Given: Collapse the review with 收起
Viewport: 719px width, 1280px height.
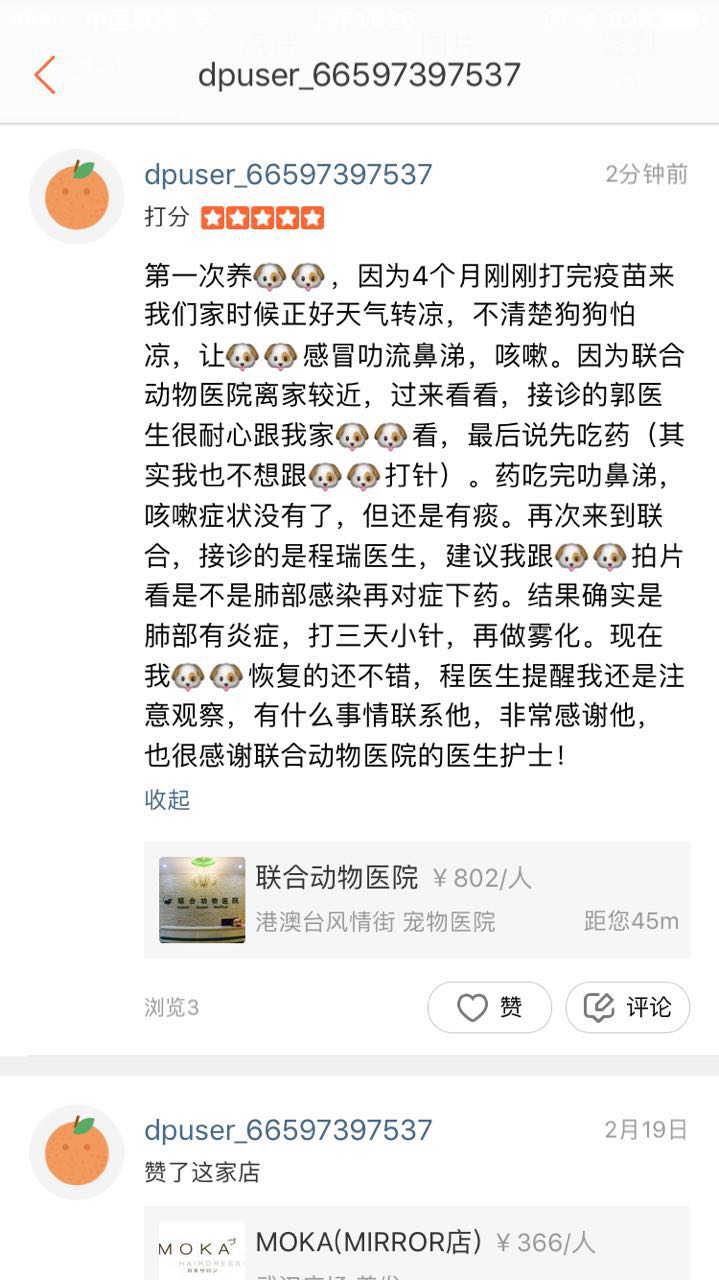Looking at the screenshot, I should click(167, 800).
